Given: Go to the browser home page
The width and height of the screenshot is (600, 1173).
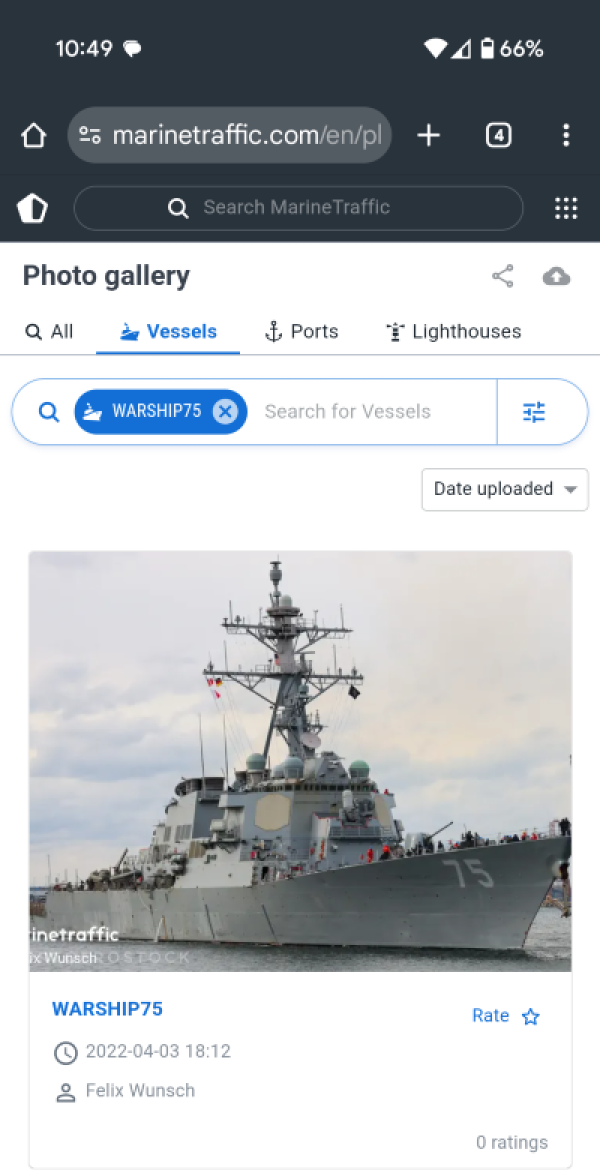Looking at the screenshot, I should tap(33, 136).
